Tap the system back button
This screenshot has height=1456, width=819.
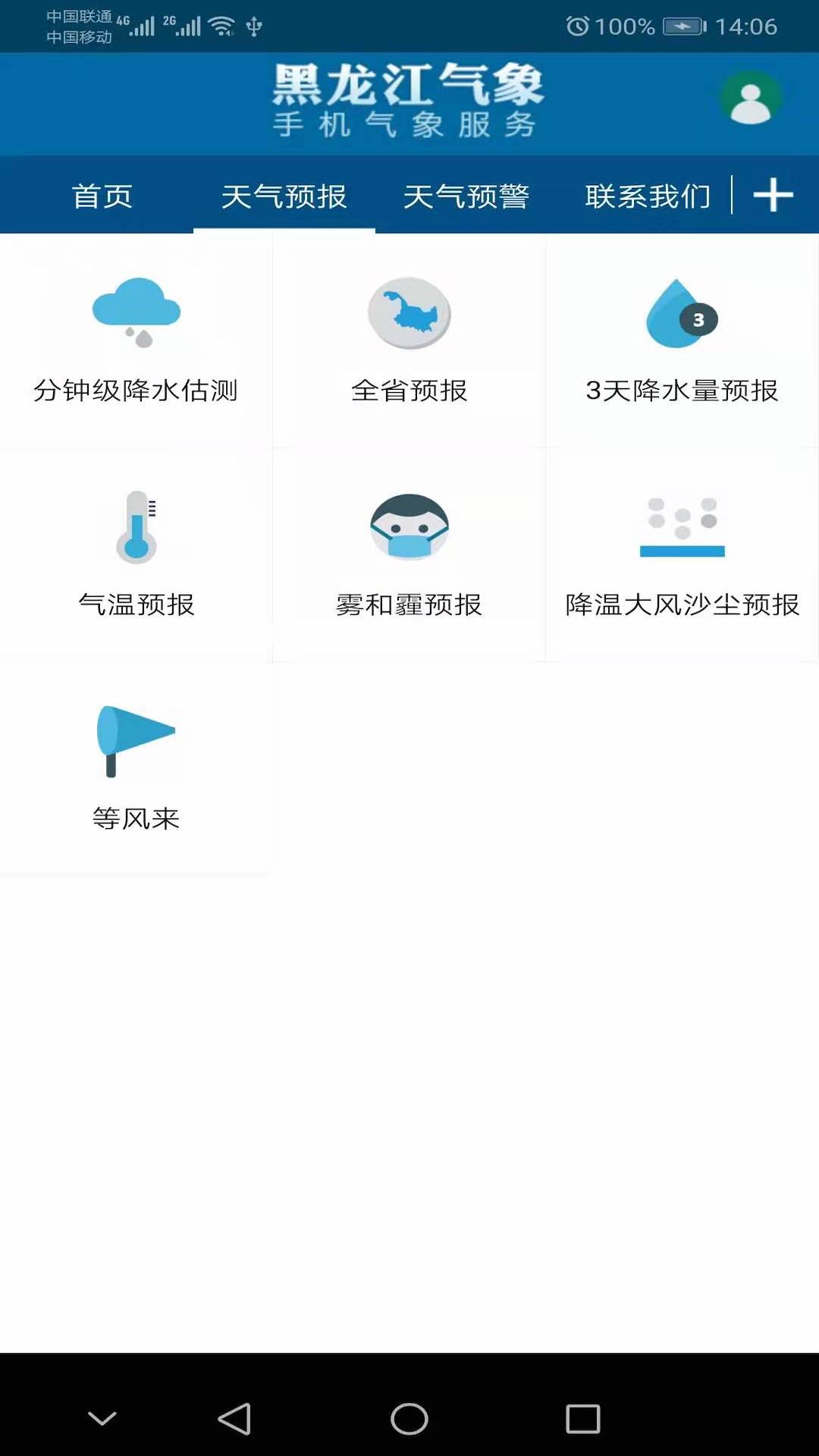234,1419
